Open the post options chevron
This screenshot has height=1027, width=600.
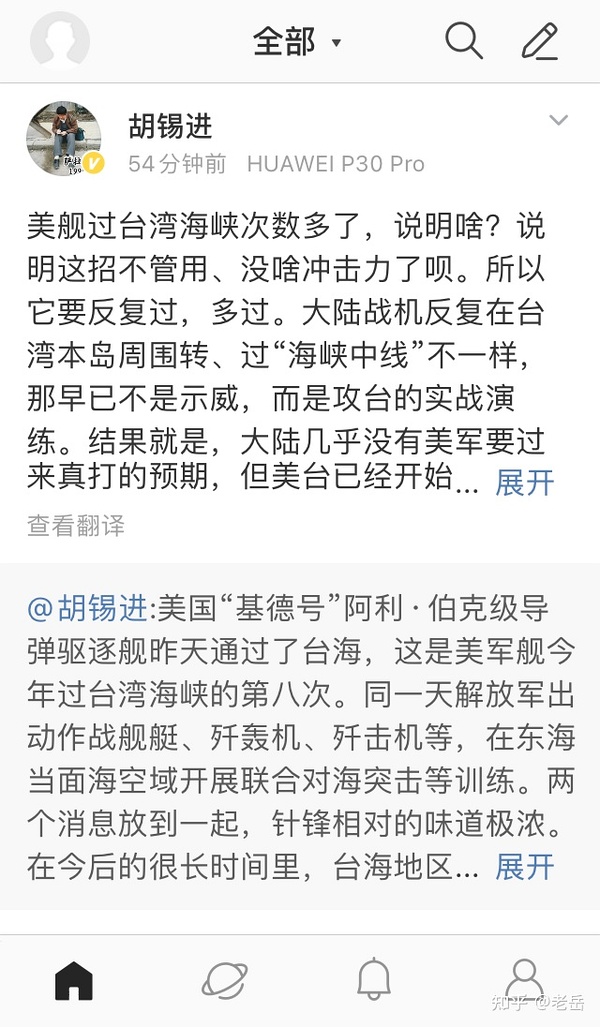point(558,121)
